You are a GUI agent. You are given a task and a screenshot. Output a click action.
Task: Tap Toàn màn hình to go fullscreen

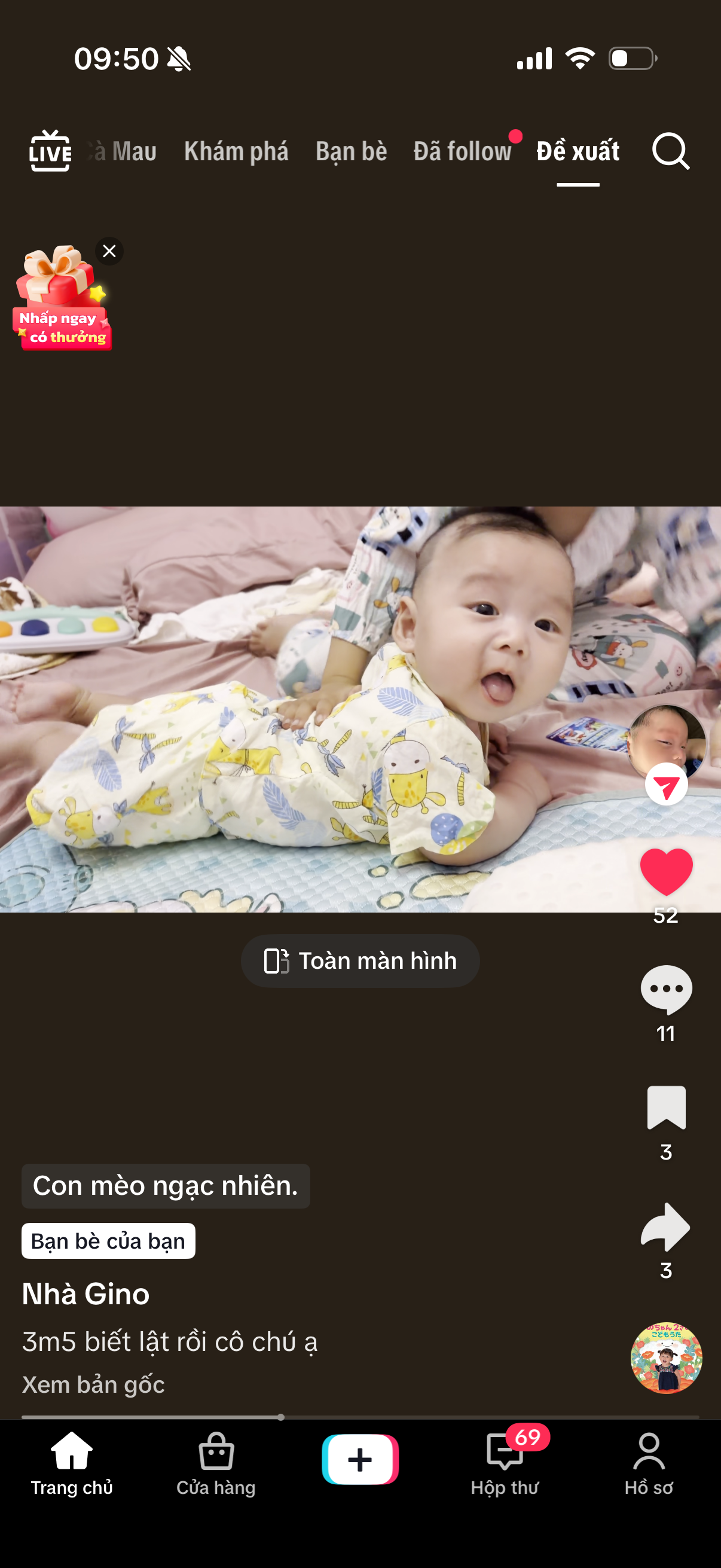pyautogui.click(x=360, y=960)
